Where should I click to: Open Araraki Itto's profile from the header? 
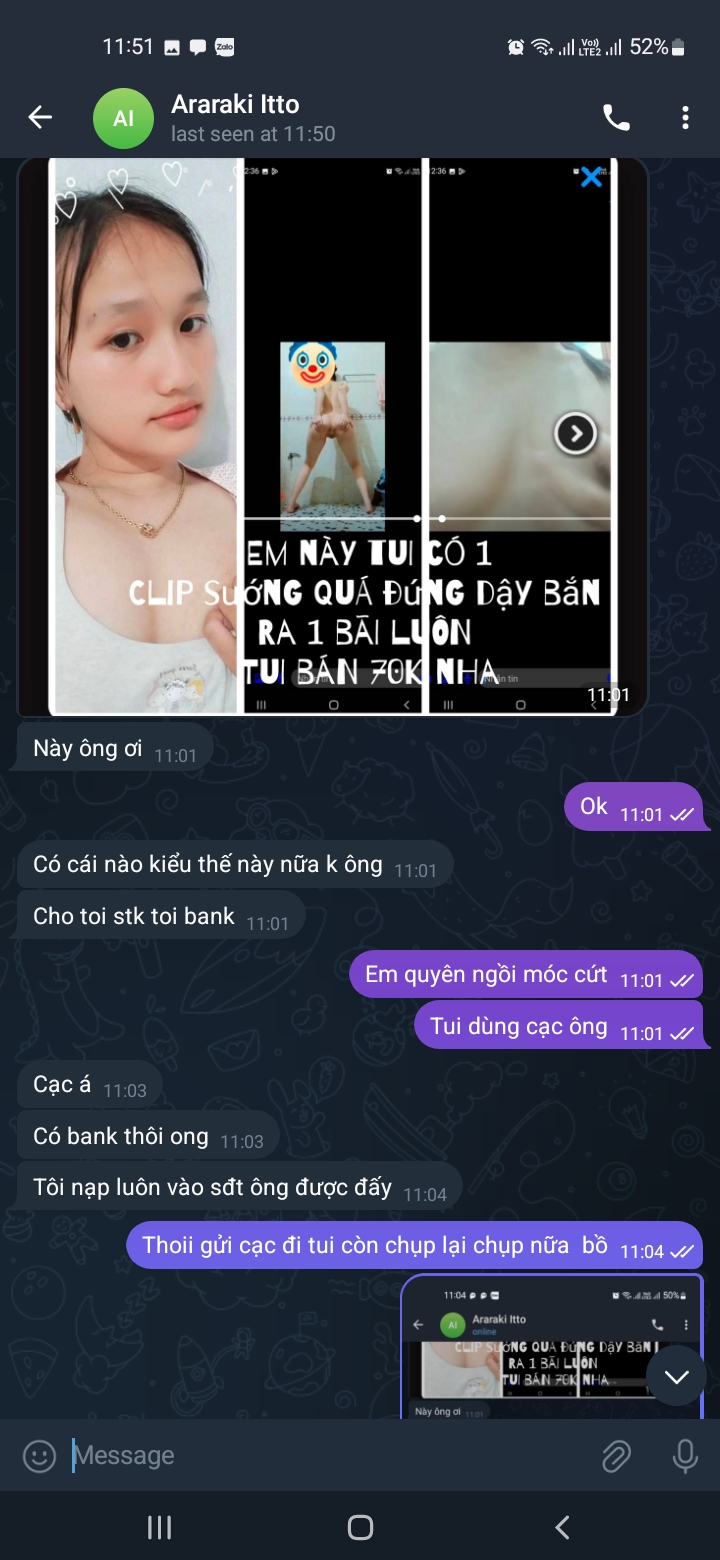[x=235, y=118]
